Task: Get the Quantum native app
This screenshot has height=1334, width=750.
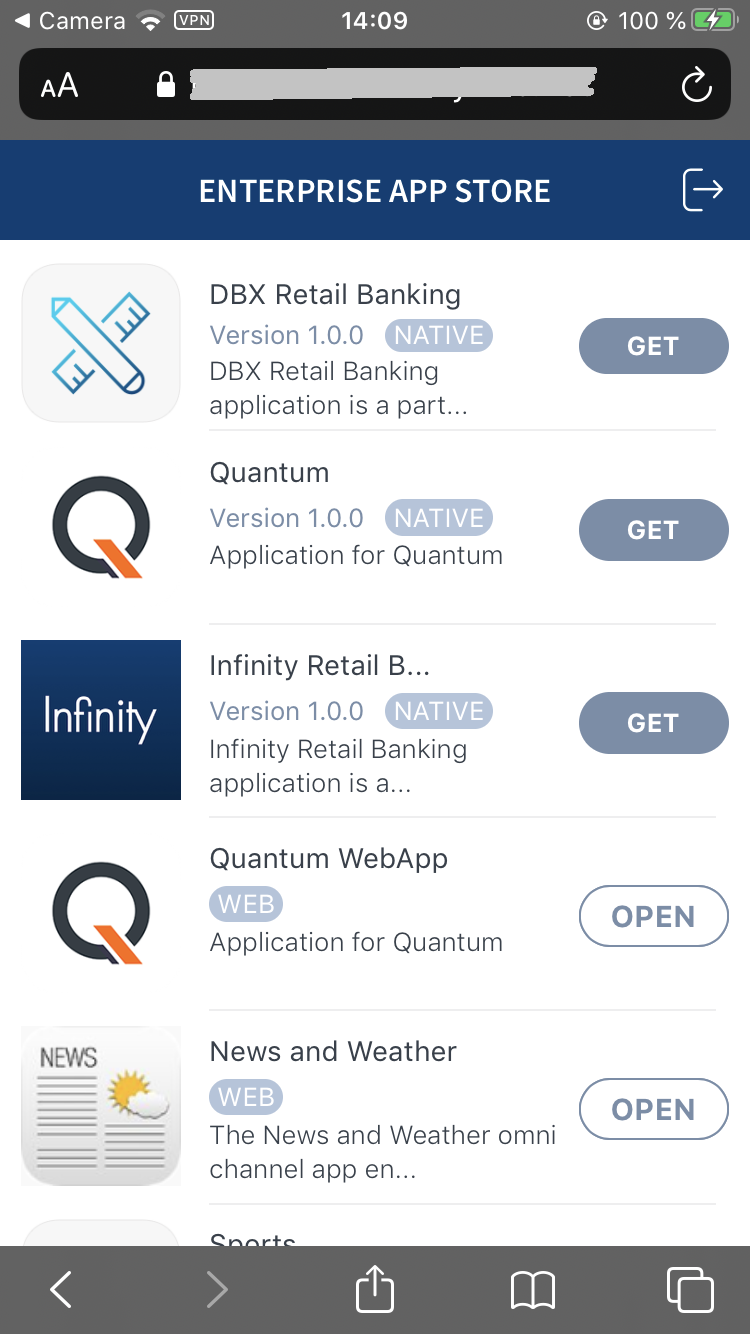Action: [x=653, y=530]
